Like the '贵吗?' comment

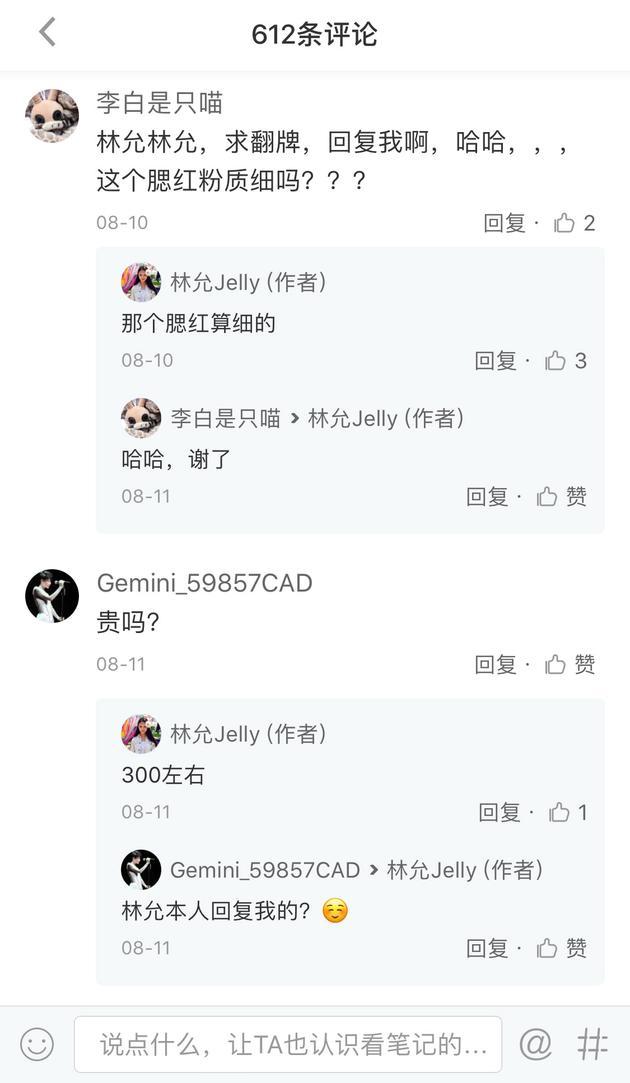pos(570,665)
